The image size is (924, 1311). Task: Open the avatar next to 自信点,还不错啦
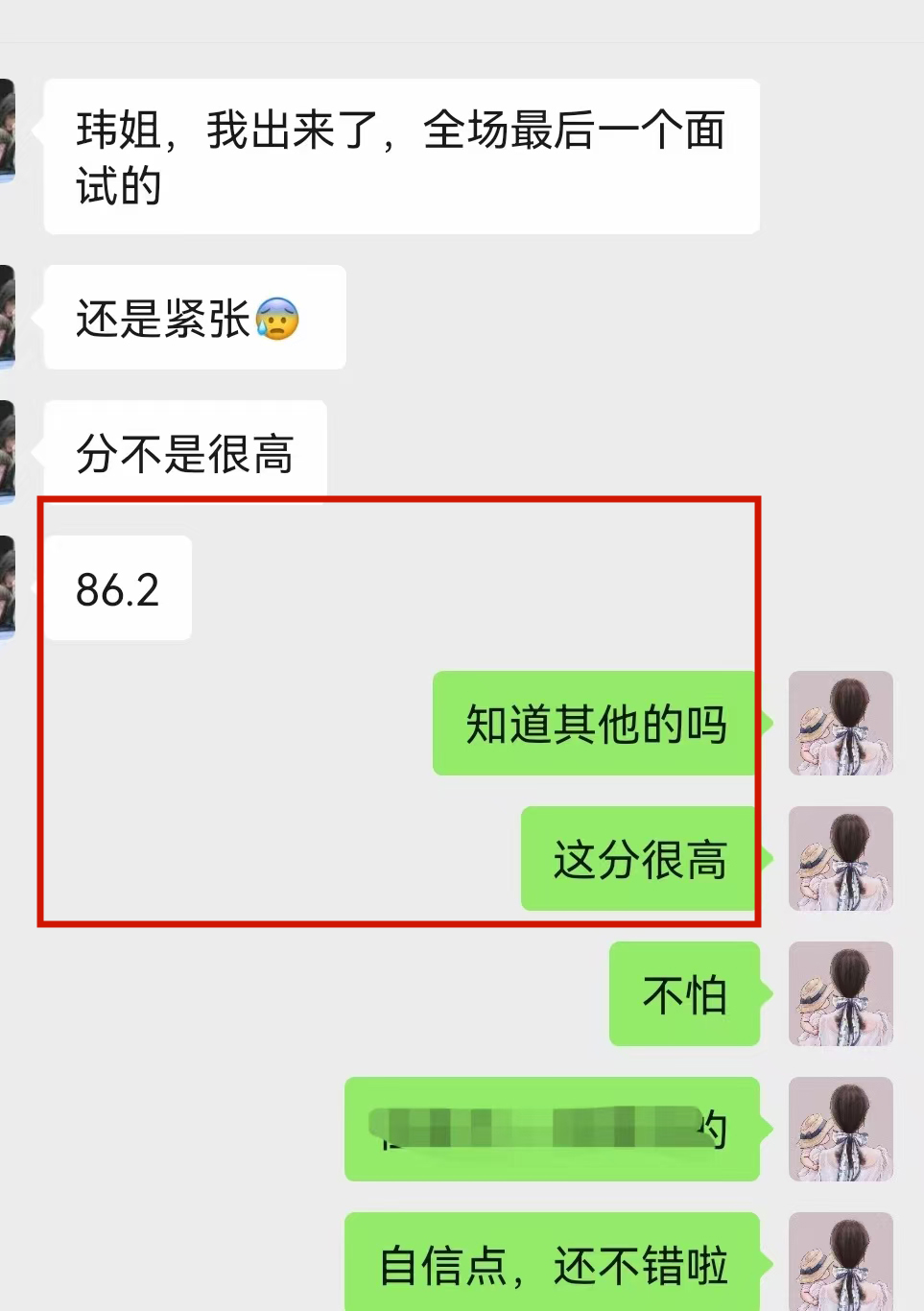[x=841, y=1262]
